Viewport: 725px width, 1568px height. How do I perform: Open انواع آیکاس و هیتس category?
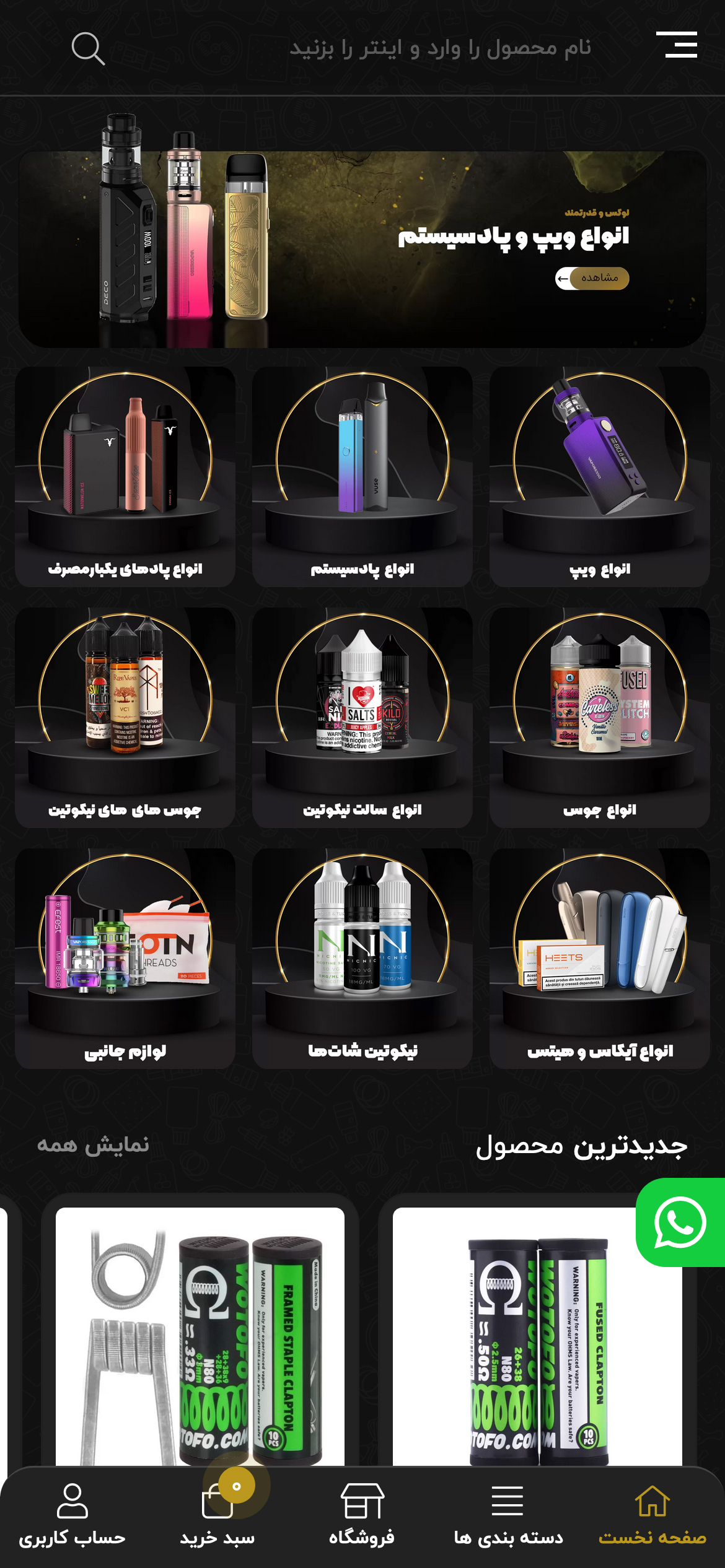599,958
